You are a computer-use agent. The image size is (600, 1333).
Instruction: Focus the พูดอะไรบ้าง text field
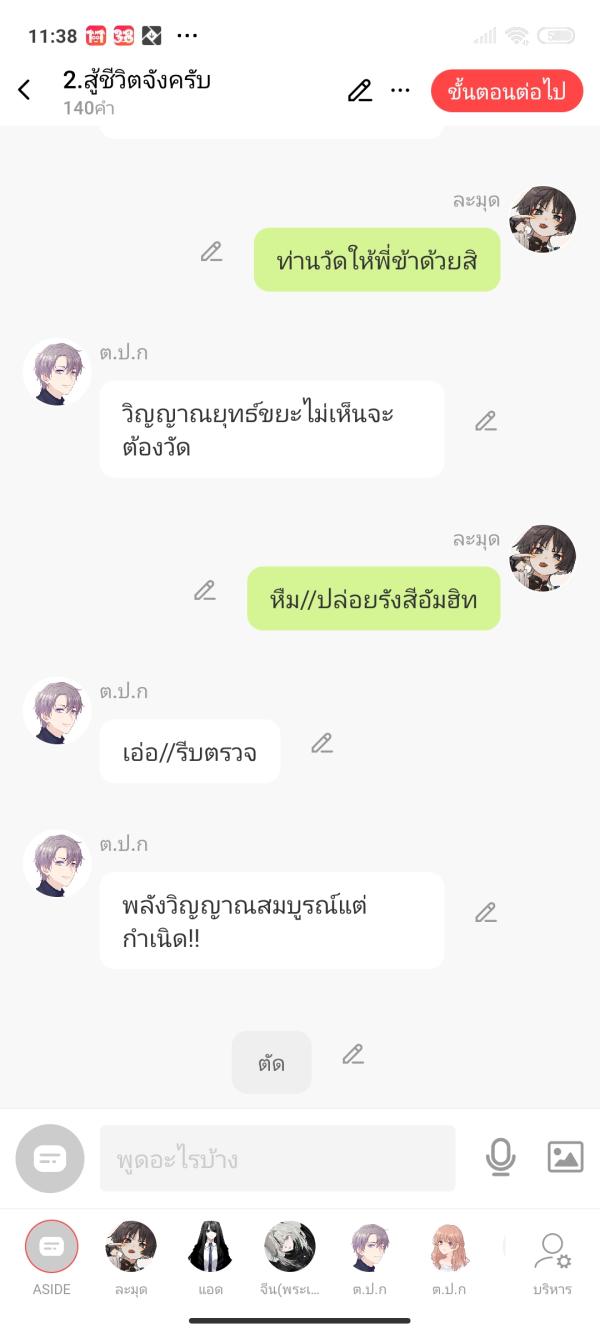(277, 1158)
